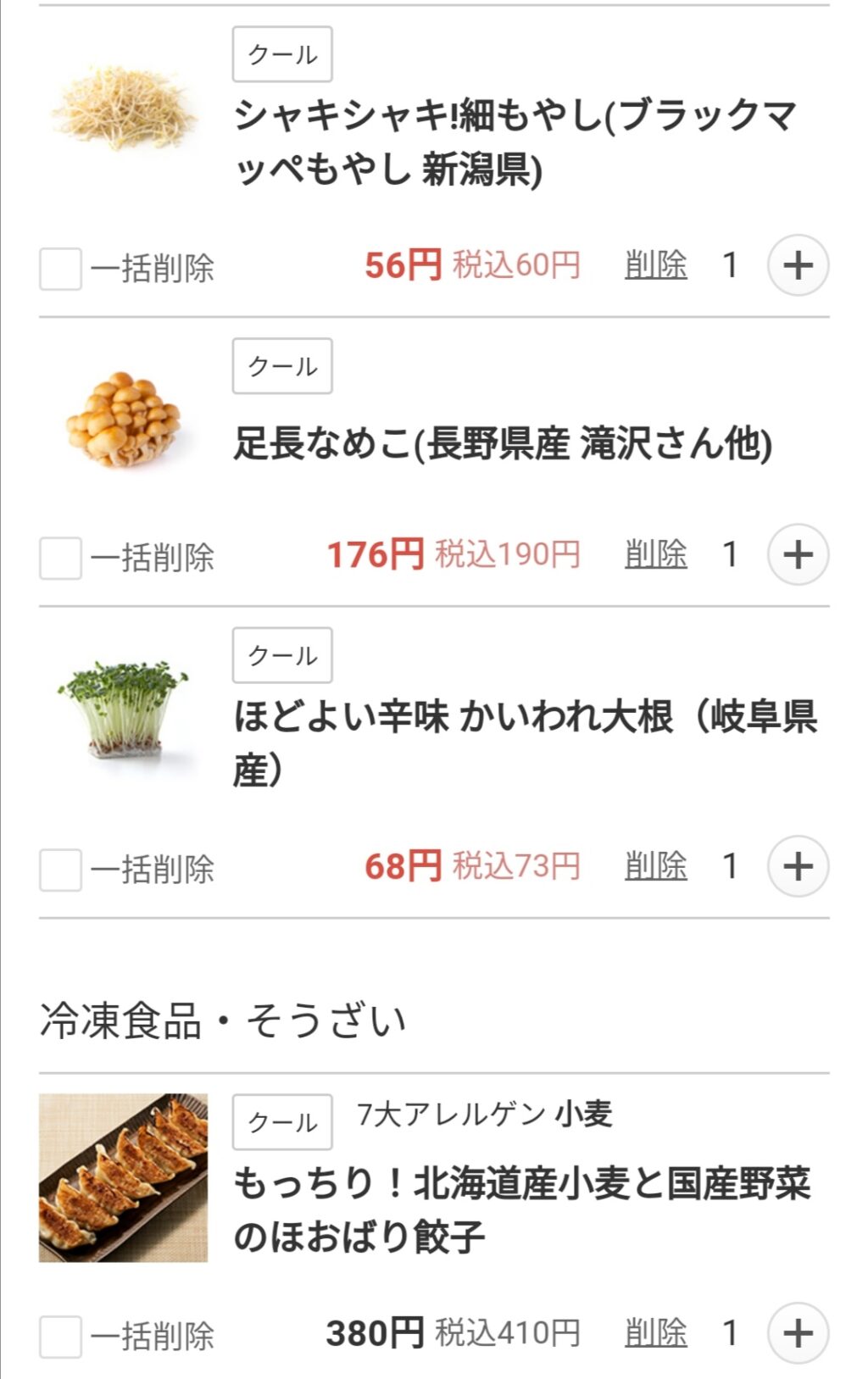Check 一括削除 for かいわれ大根

(x=60, y=864)
